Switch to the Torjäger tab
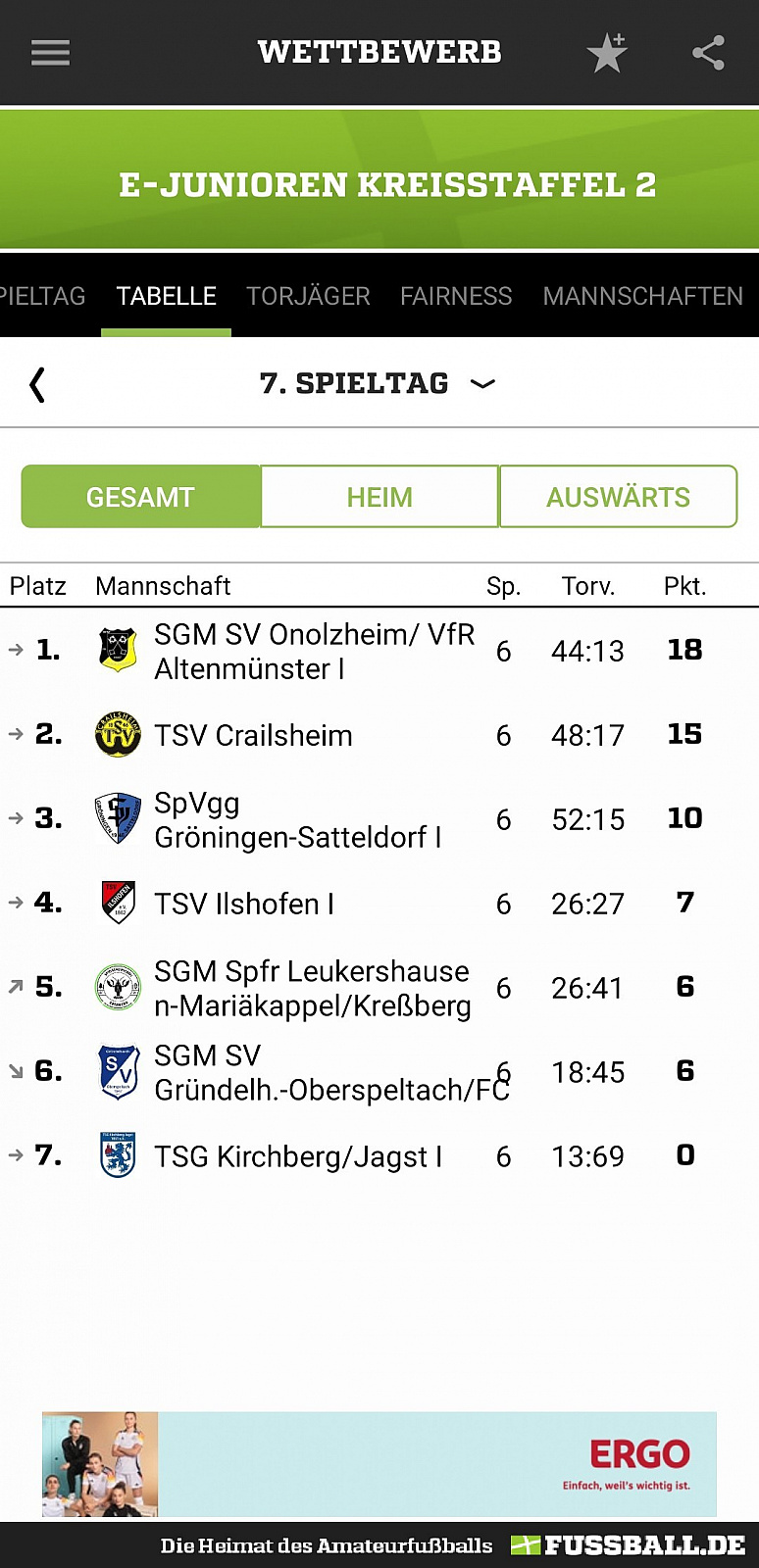759x1568 pixels. pyautogui.click(x=308, y=296)
